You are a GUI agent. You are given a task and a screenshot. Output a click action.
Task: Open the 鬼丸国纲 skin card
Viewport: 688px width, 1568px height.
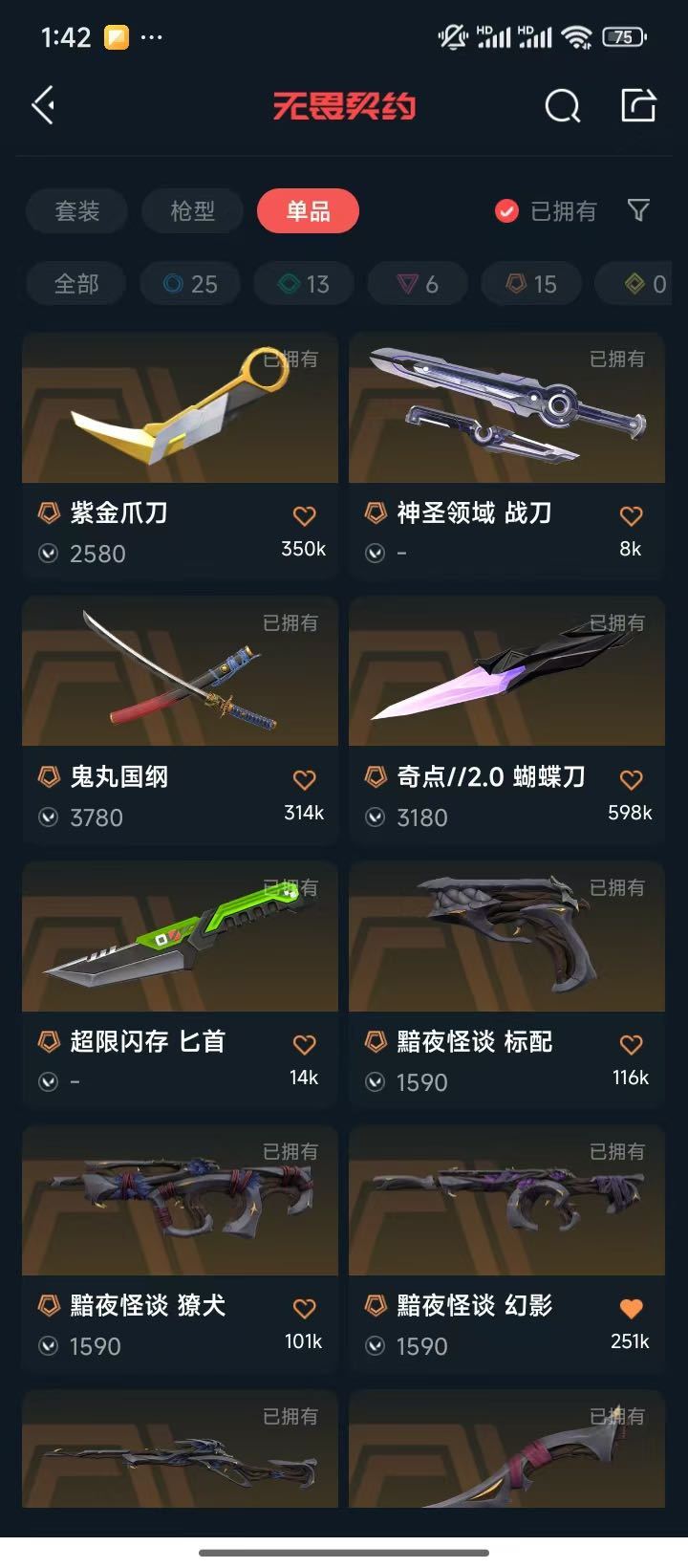181,719
